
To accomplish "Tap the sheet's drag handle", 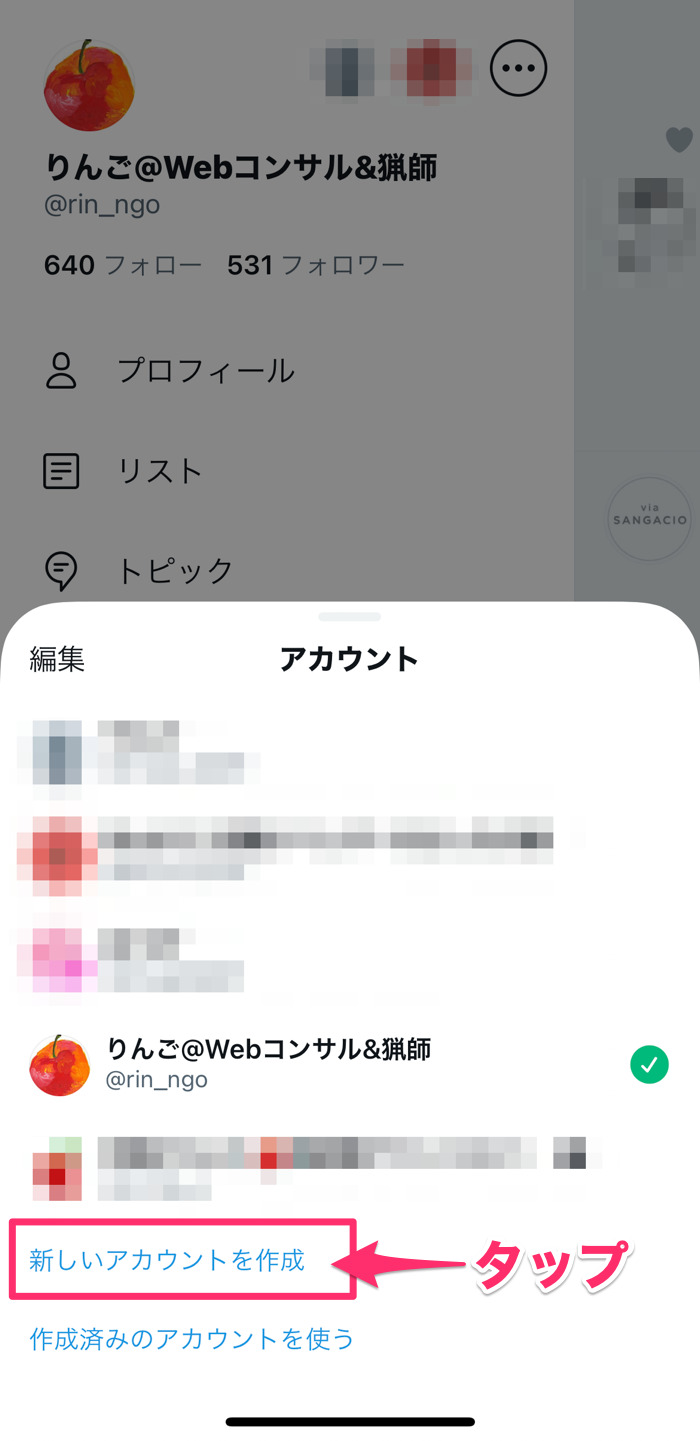I will [350, 617].
